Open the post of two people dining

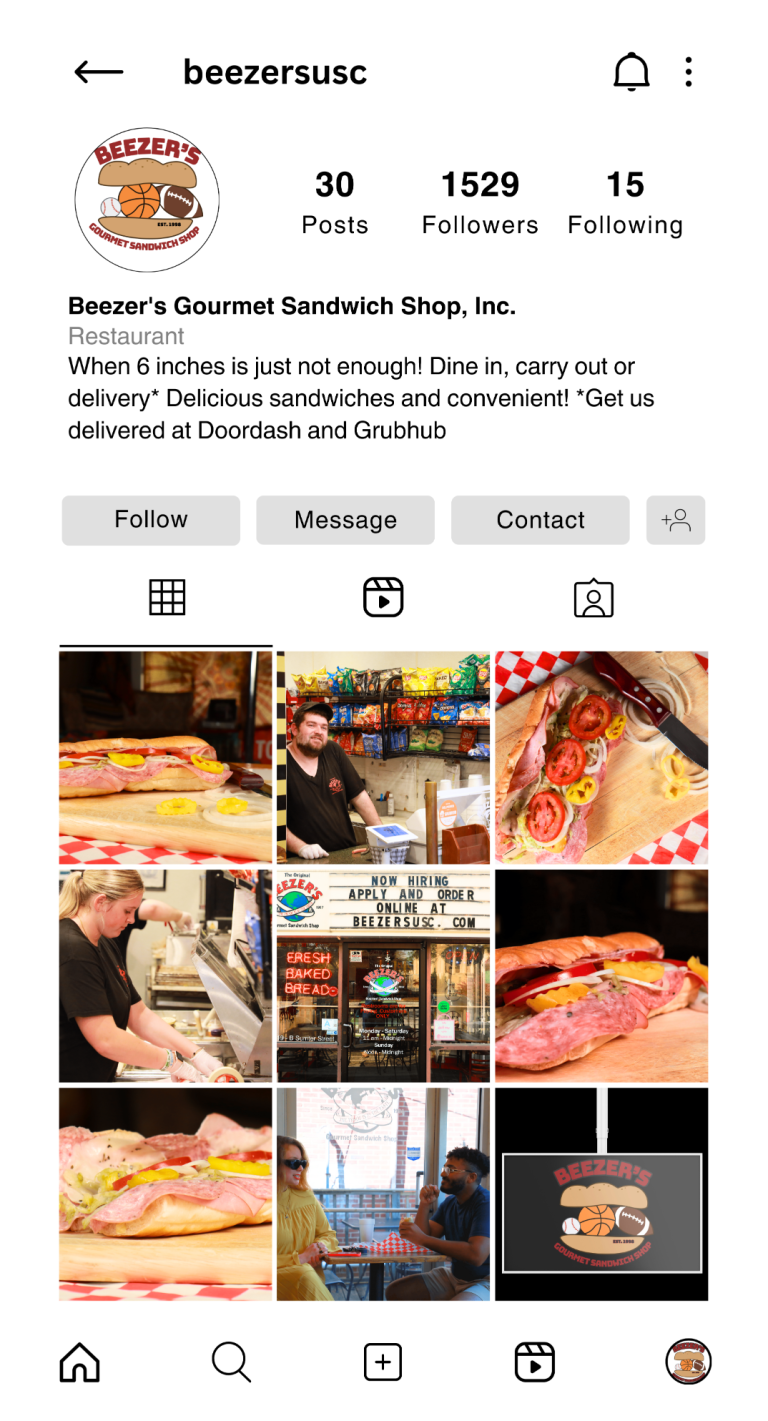(x=383, y=1194)
